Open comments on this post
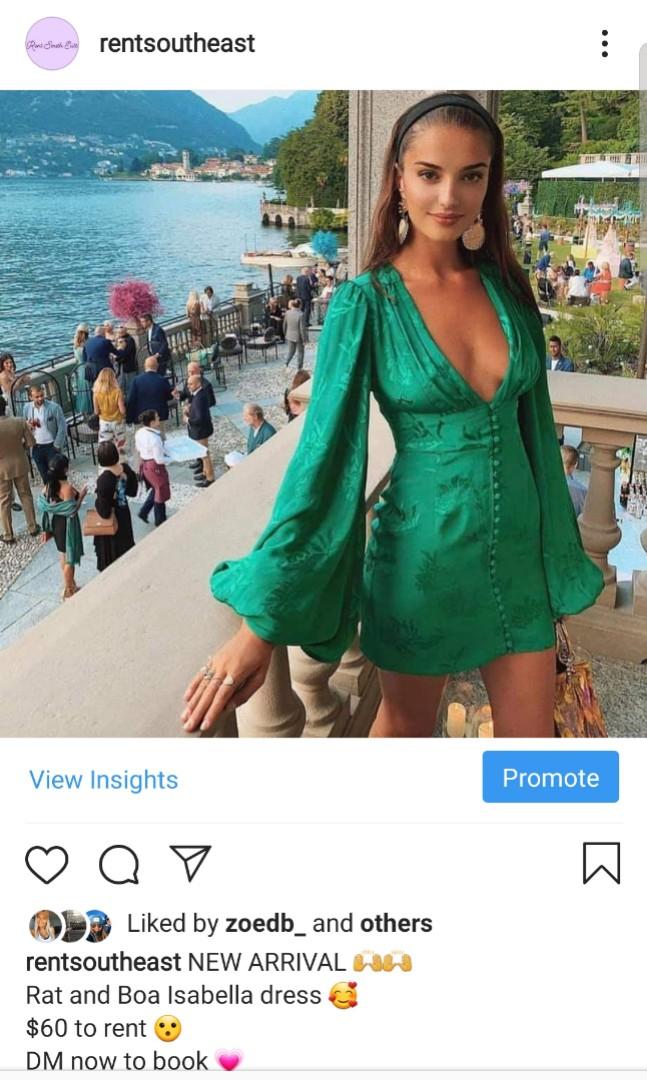 pyautogui.click(x=119, y=864)
